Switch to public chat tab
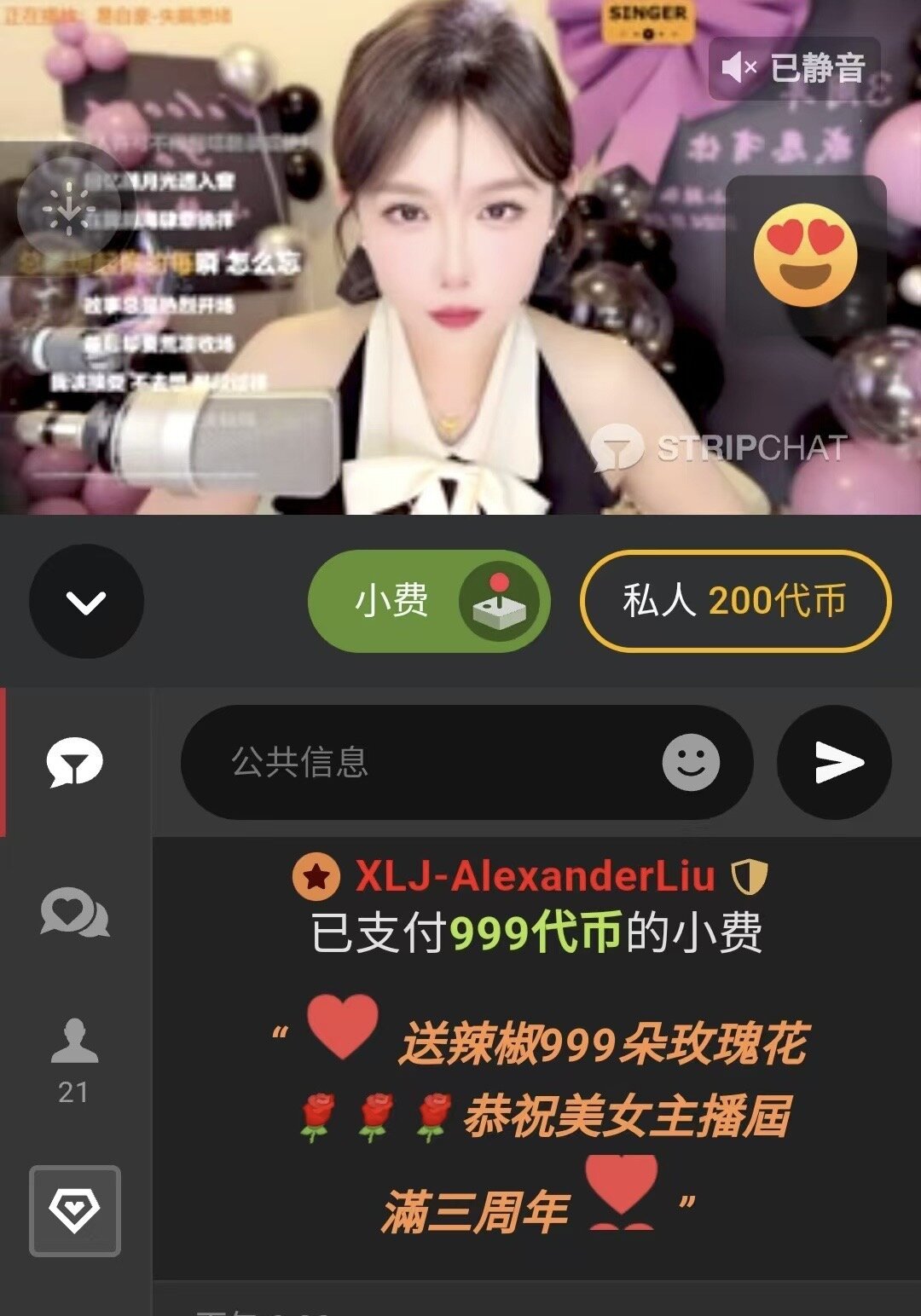The image size is (921, 1316). [75, 762]
